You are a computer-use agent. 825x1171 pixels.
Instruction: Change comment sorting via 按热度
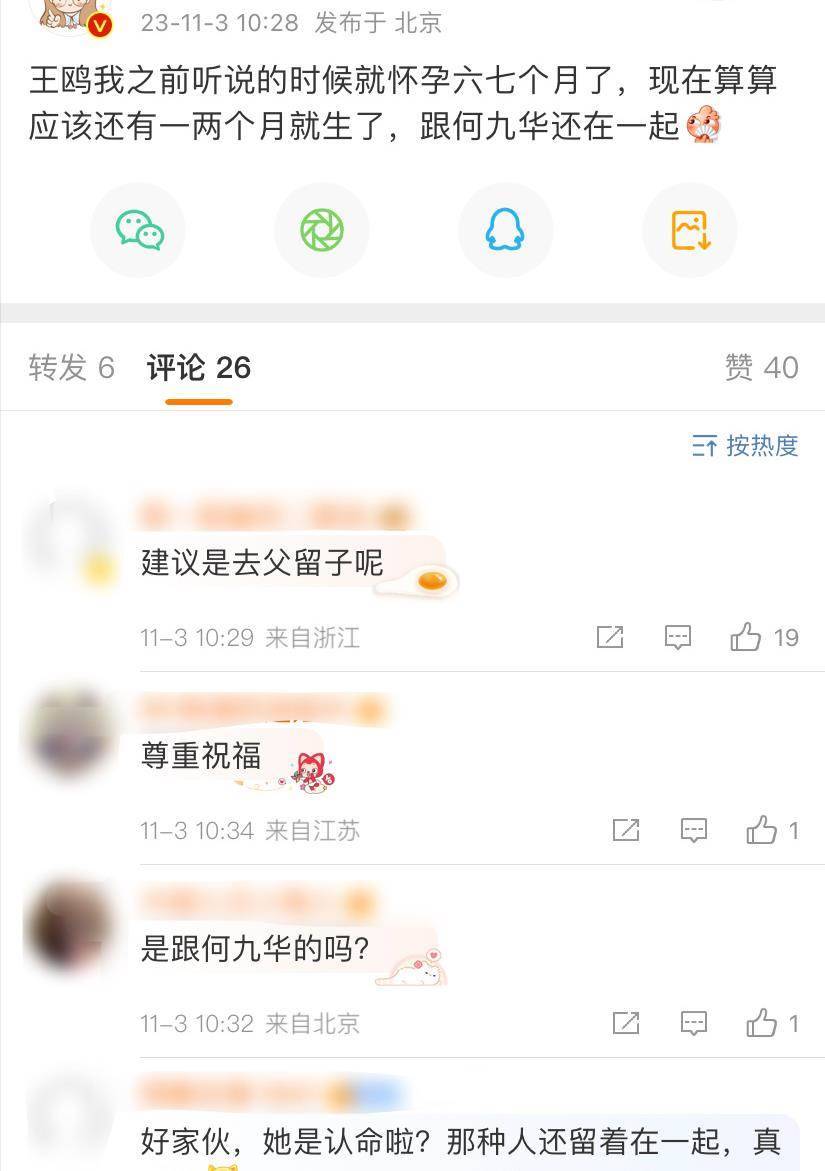click(x=745, y=446)
